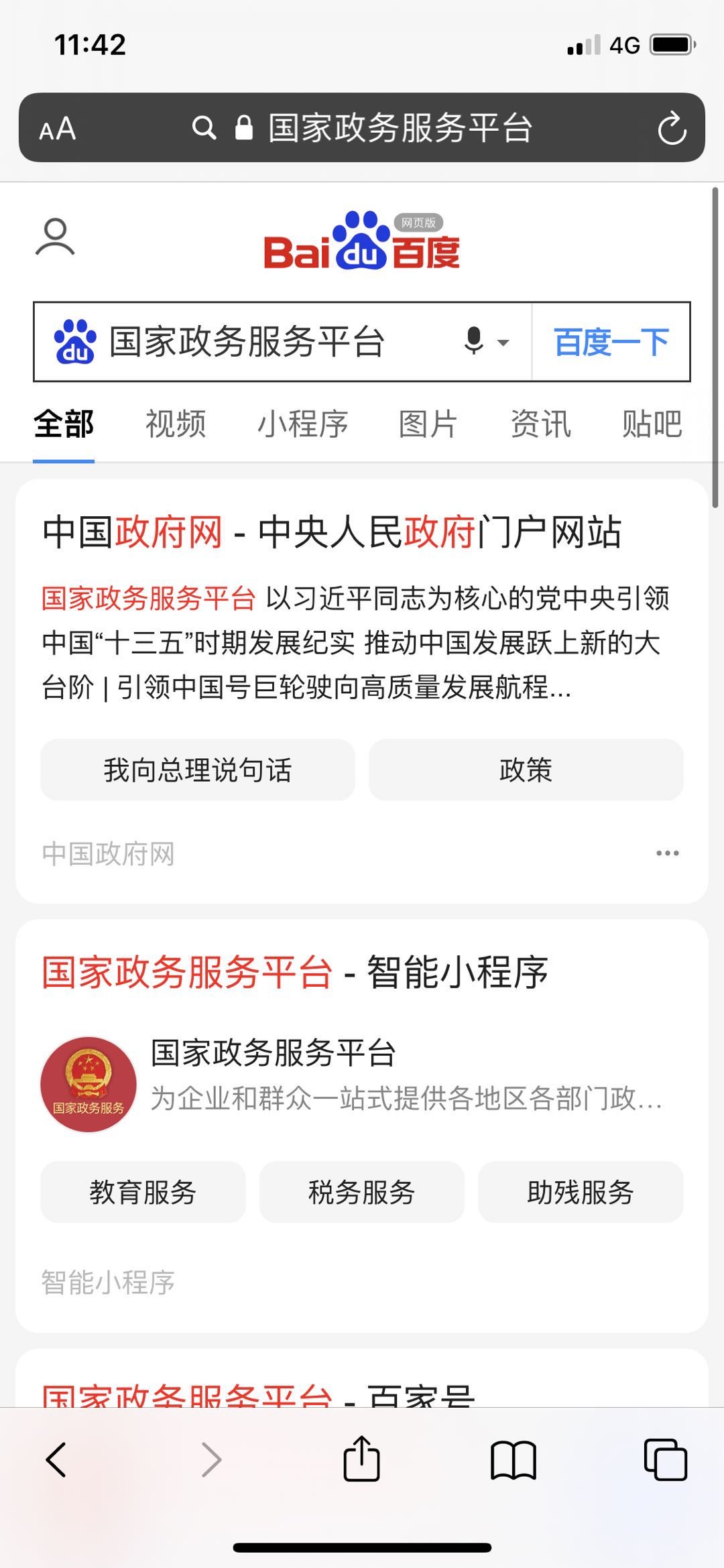Open Safari bookmarks

pyautogui.click(x=514, y=1460)
